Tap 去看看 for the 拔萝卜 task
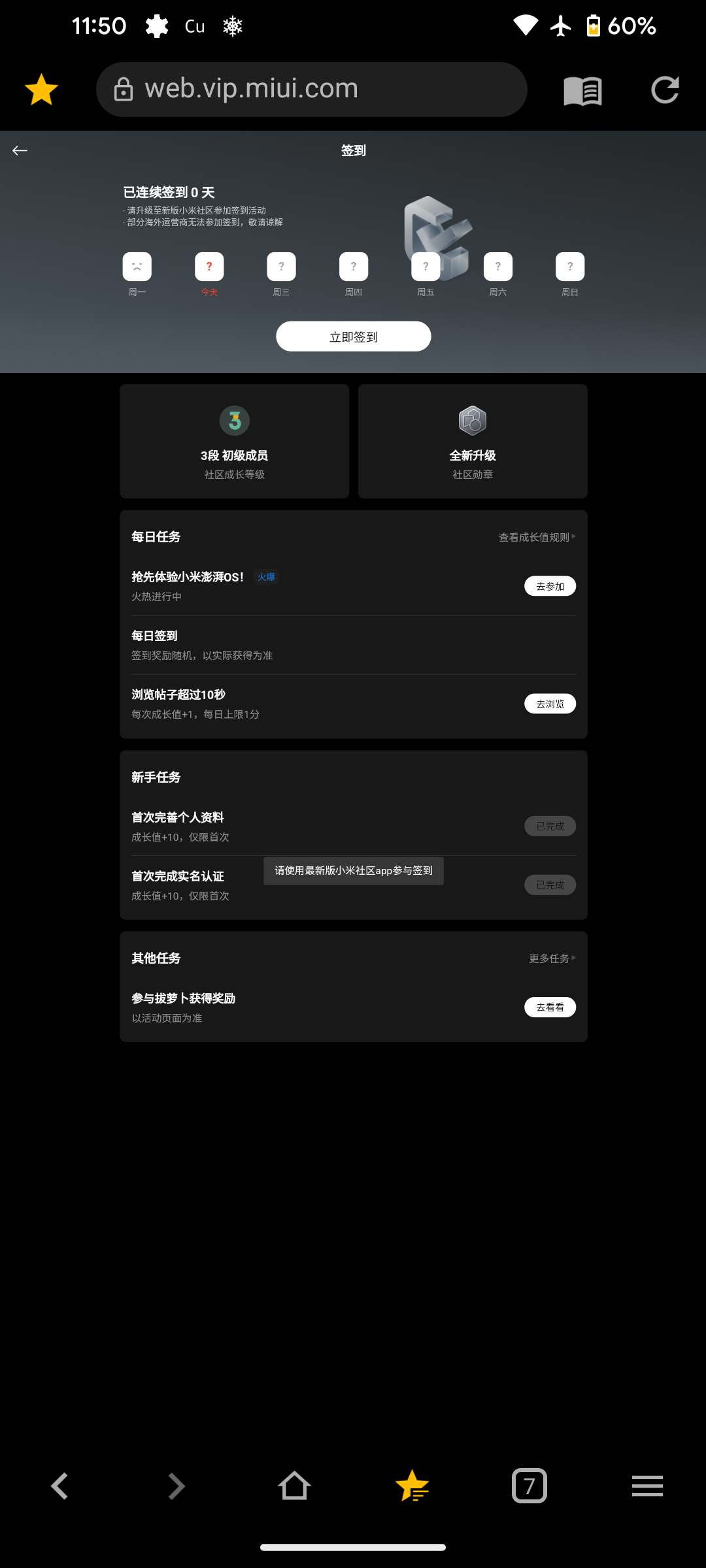The height and width of the screenshot is (1568, 706). tap(550, 1007)
